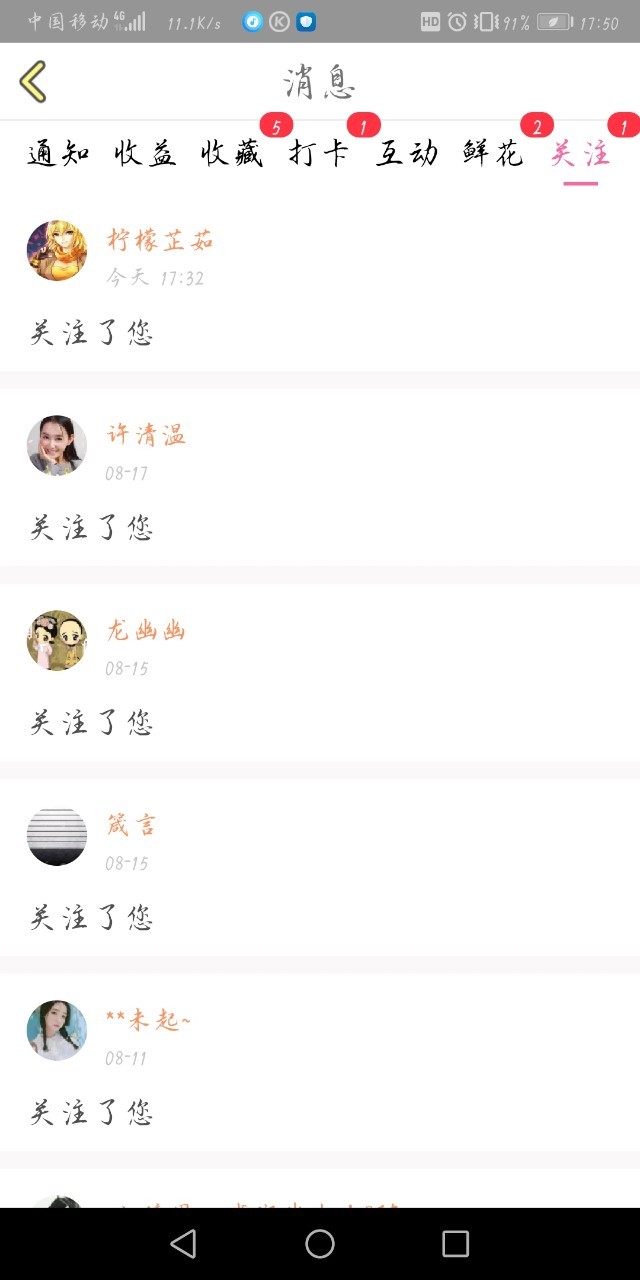Go back using the yellow arrow
This screenshot has width=640, height=1280.
[33, 82]
